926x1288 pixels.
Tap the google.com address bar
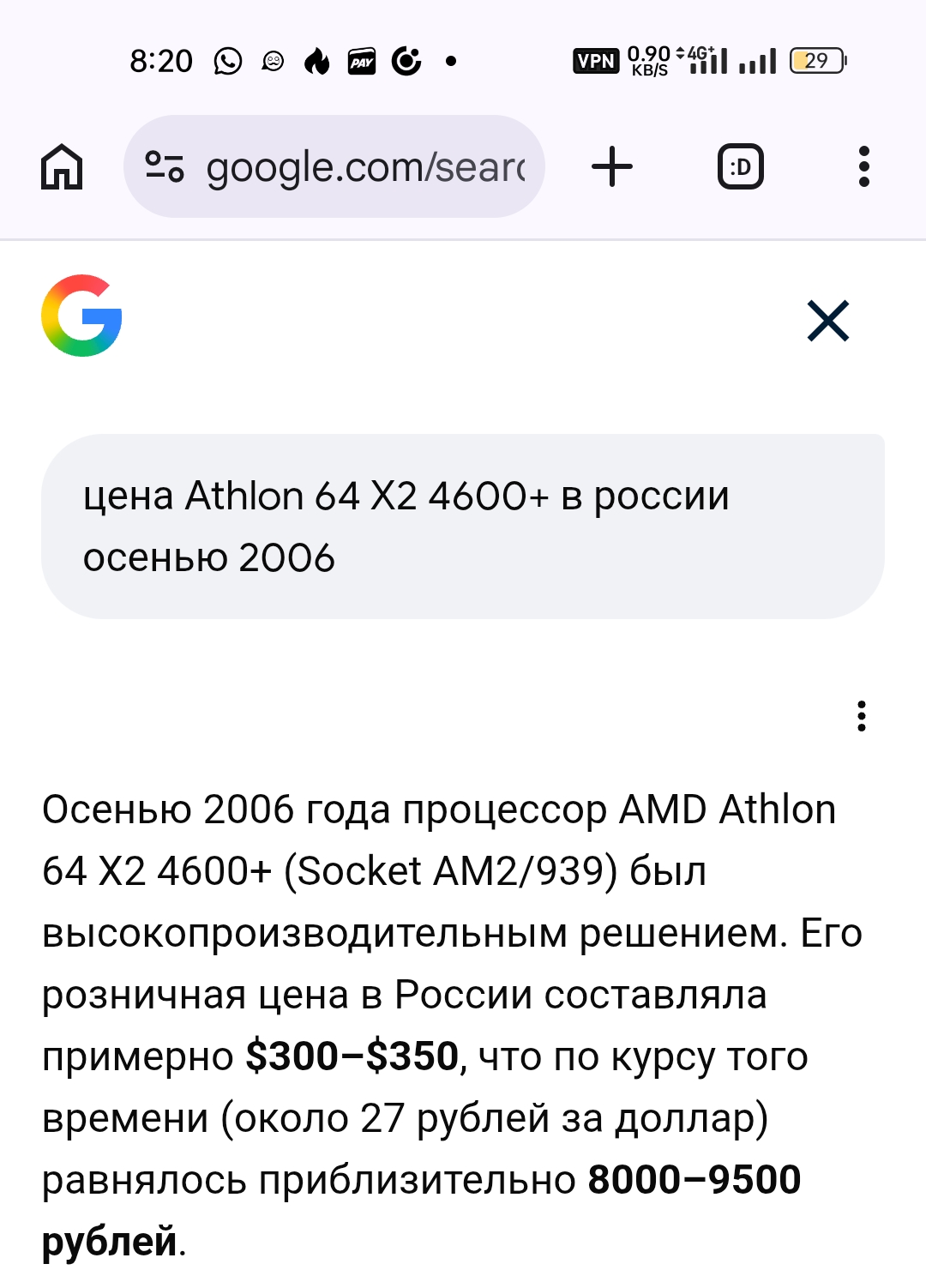tap(364, 167)
